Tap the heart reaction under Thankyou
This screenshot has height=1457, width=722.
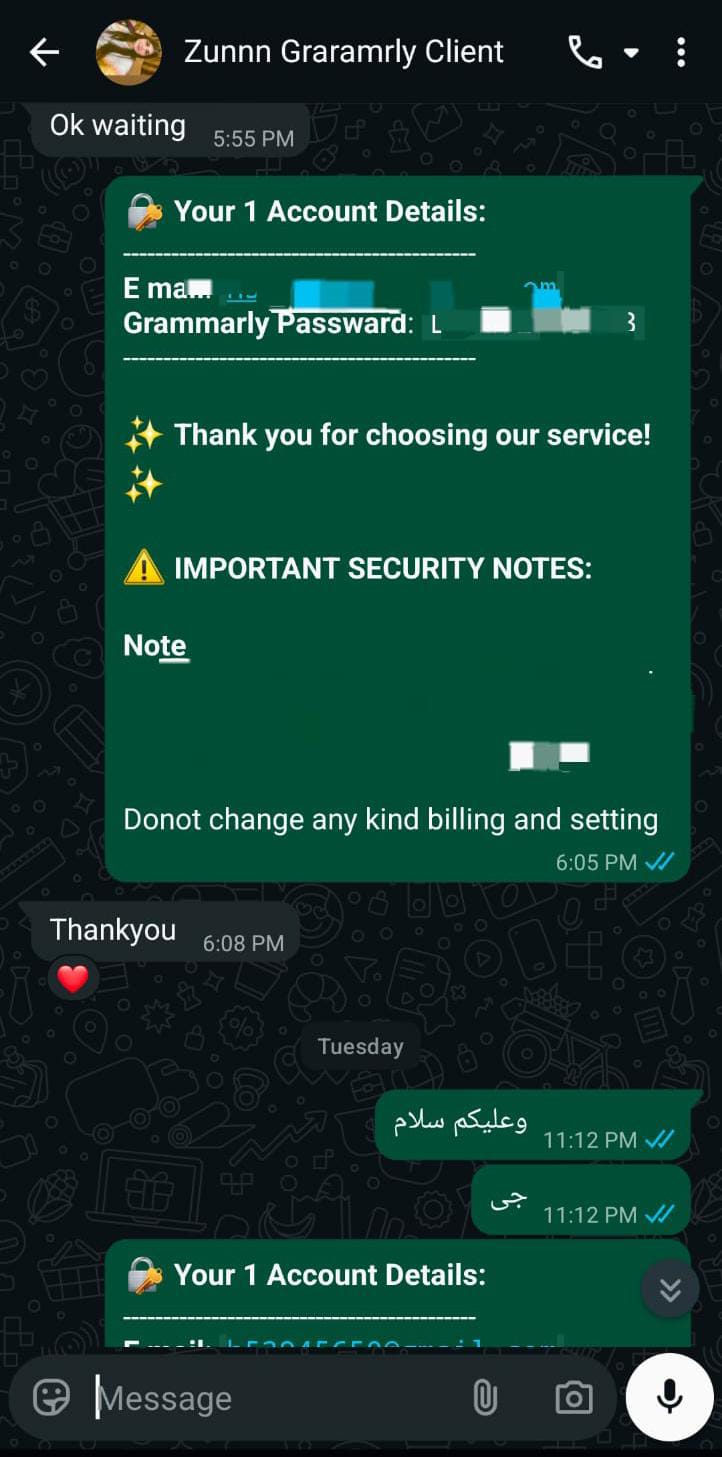point(73,979)
